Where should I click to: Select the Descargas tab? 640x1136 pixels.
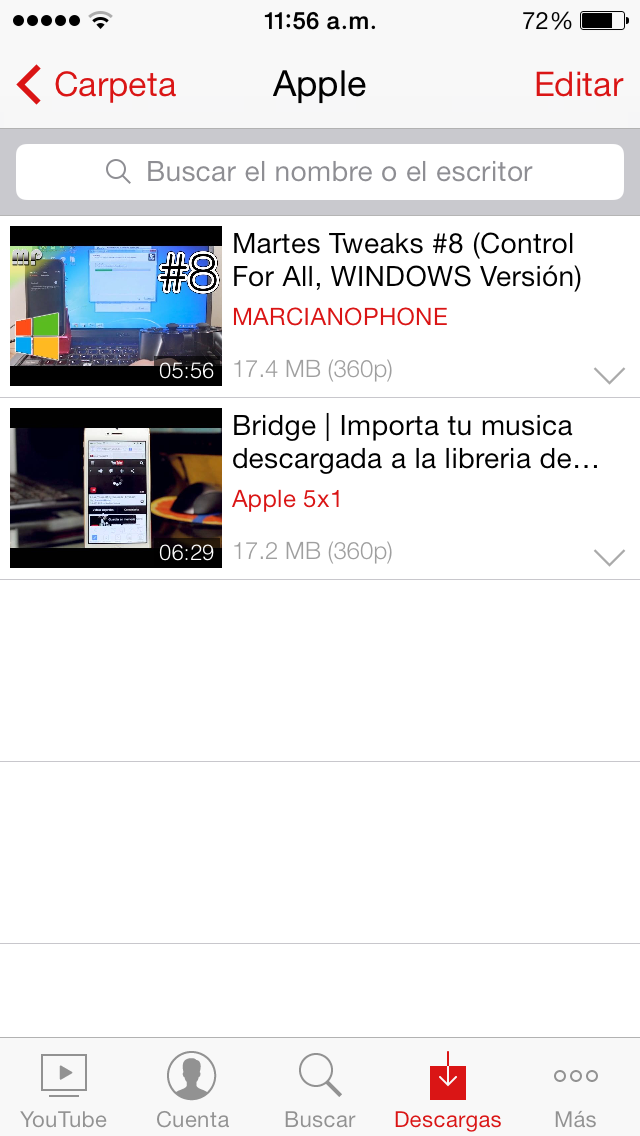[x=448, y=1088]
